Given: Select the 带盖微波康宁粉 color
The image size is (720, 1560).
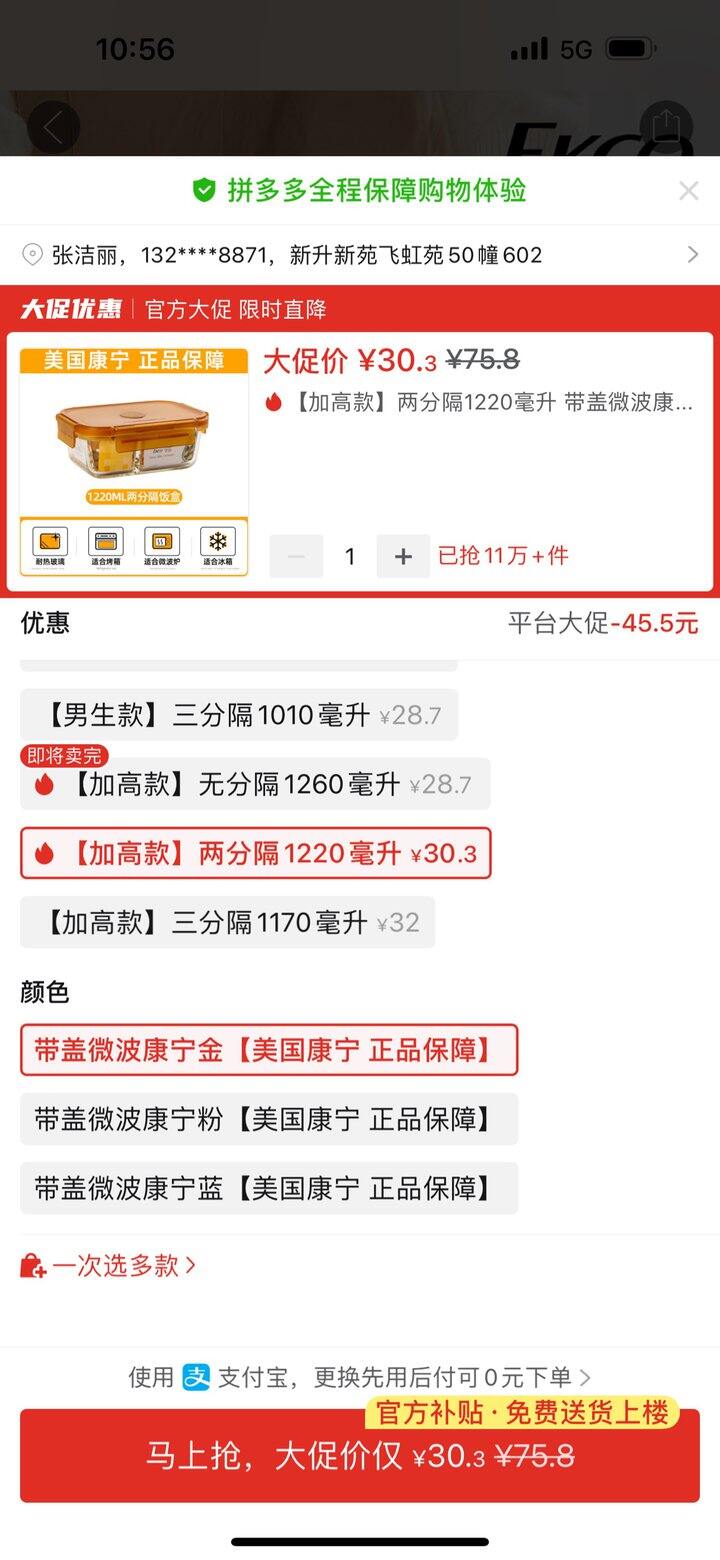Looking at the screenshot, I should pyautogui.click(x=269, y=1119).
